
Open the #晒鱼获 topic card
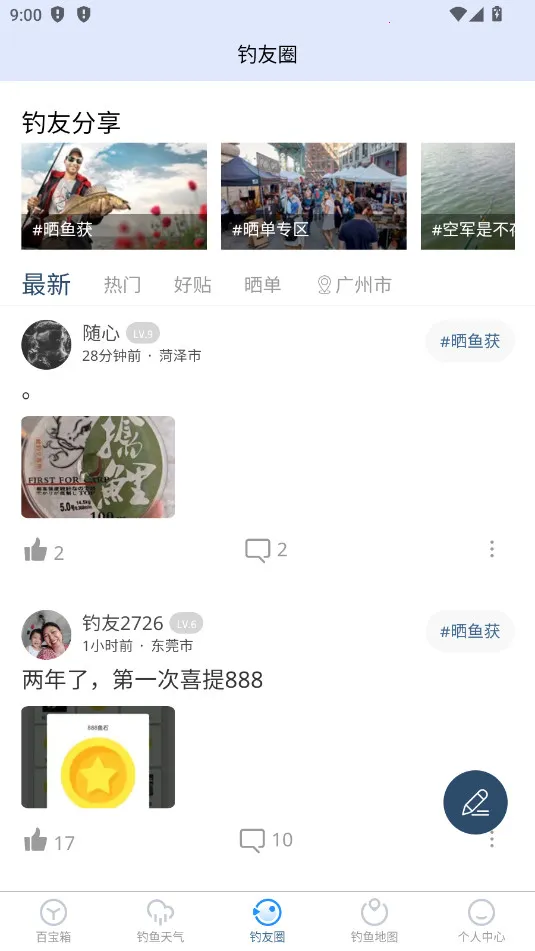pos(114,196)
